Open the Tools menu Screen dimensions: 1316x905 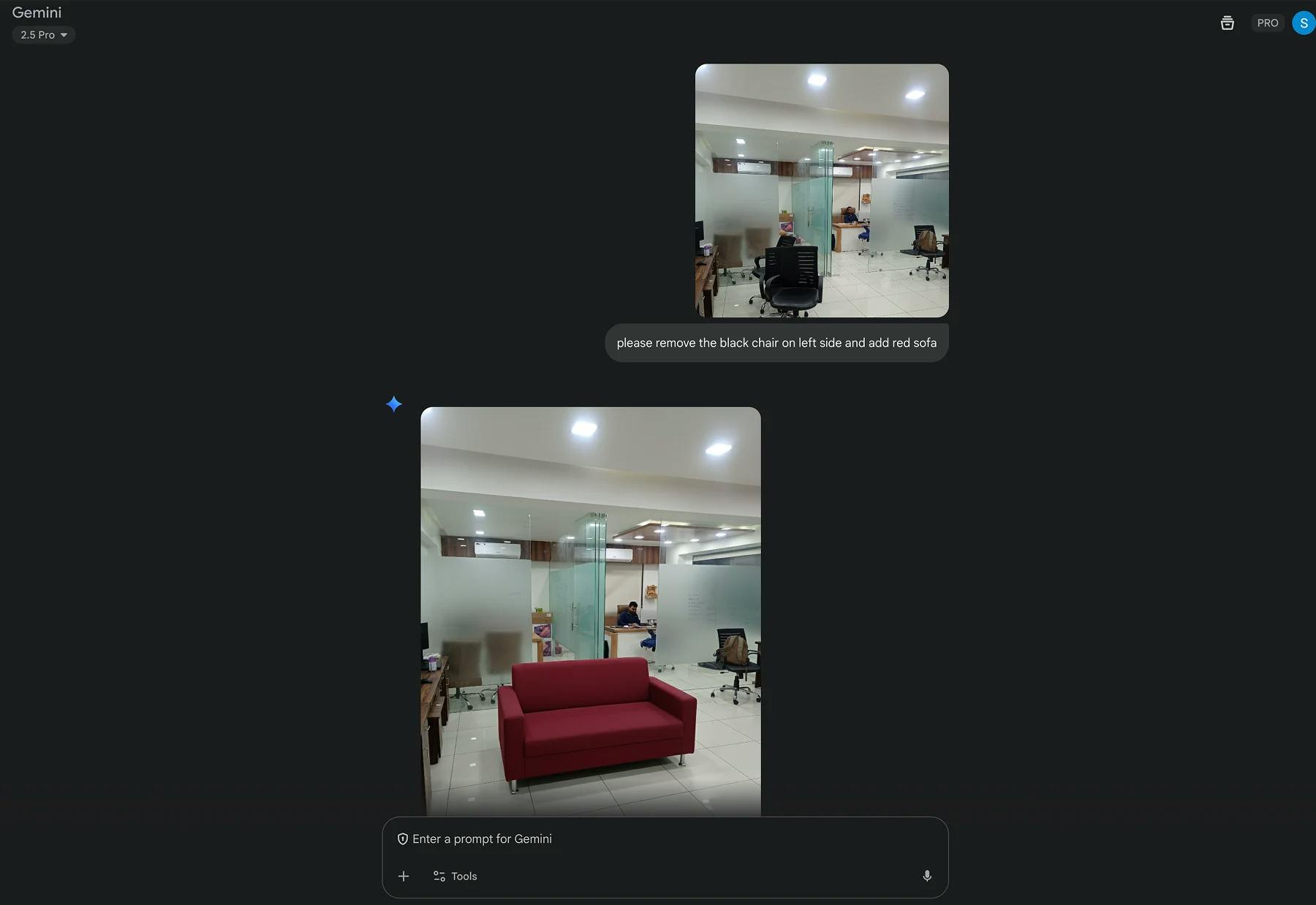[455, 876]
